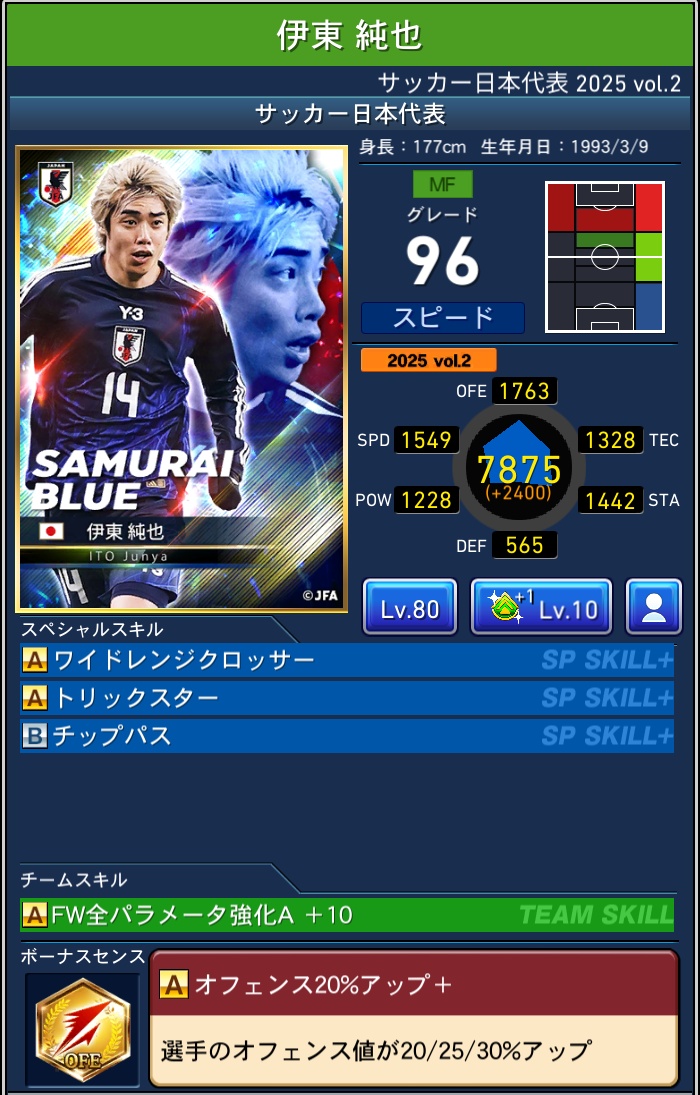Enlarge the 伊東 純也 player card image
Image resolution: width=700 pixels, height=1095 pixels.
pos(181,378)
